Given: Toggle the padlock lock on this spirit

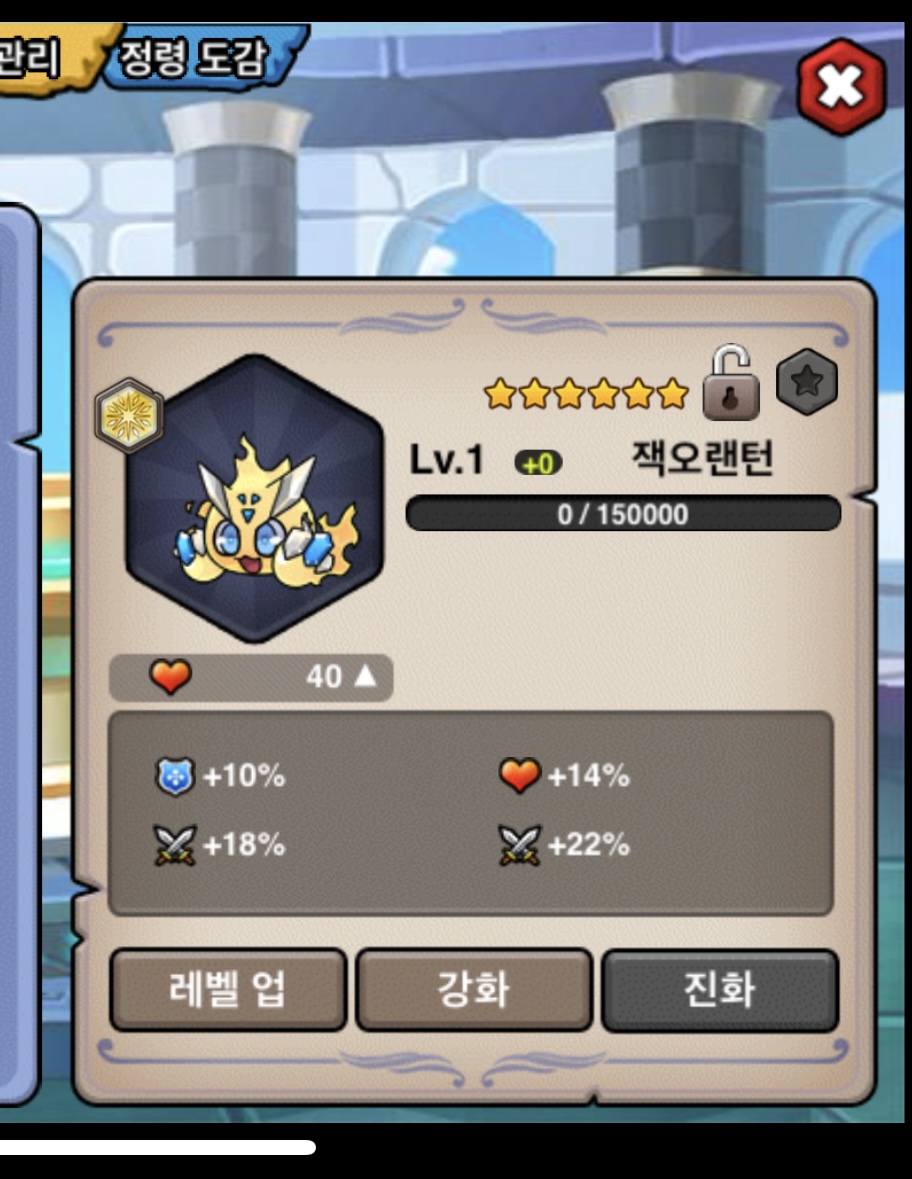Looking at the screenshot, I should click(x=730, y=385).
